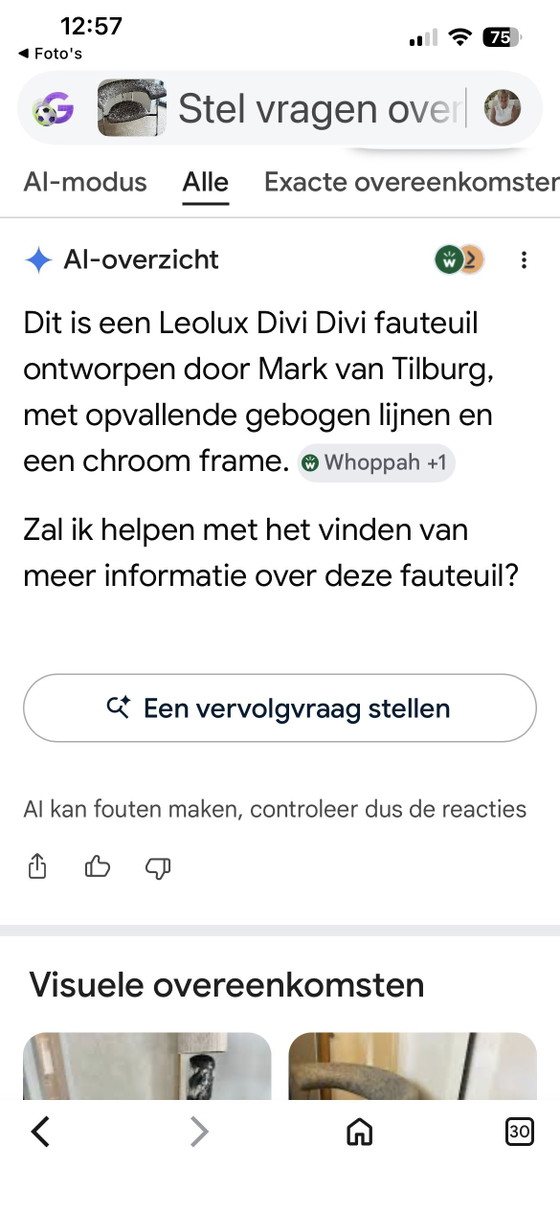Switch to the AI-modus tab

point(85,182)
